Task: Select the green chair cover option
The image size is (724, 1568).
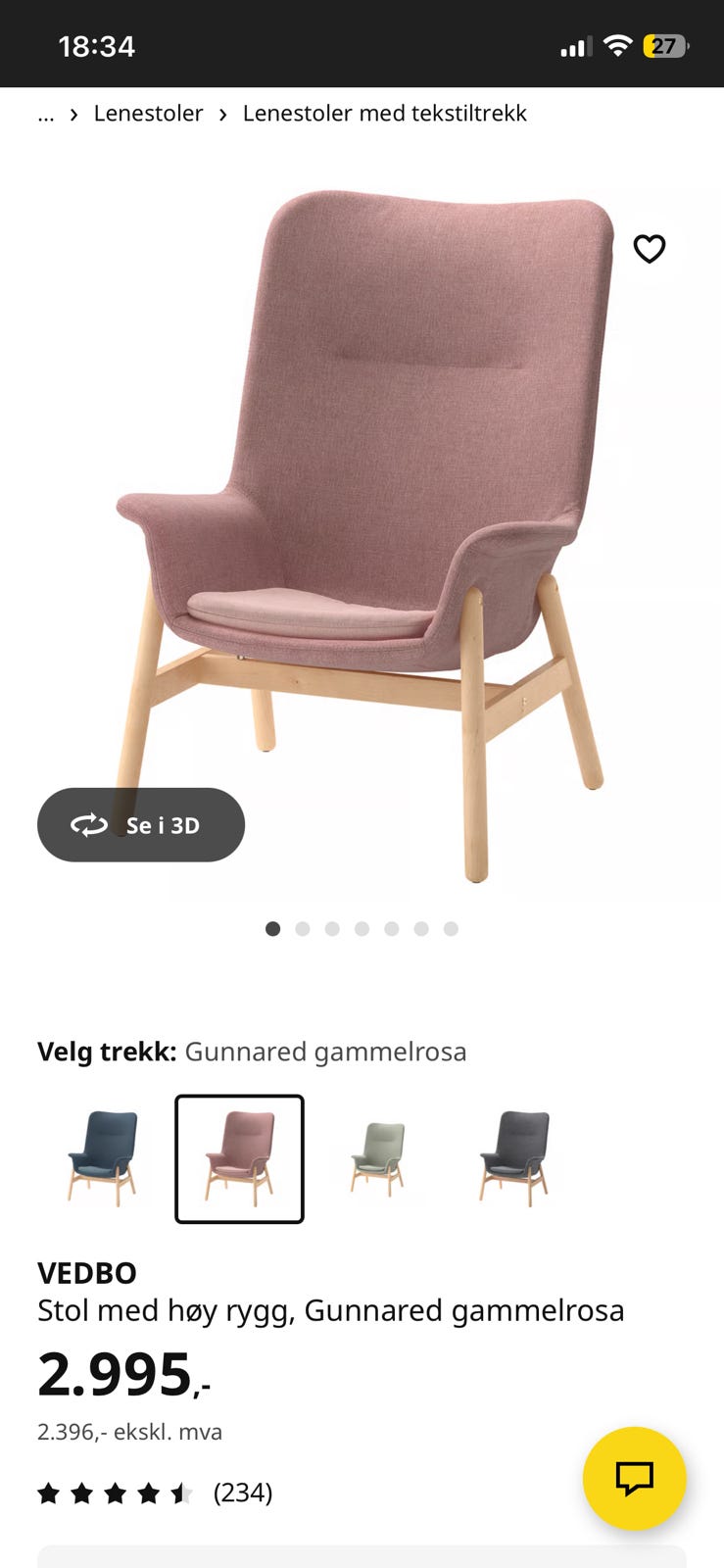Action: (x=376, y=1158)
